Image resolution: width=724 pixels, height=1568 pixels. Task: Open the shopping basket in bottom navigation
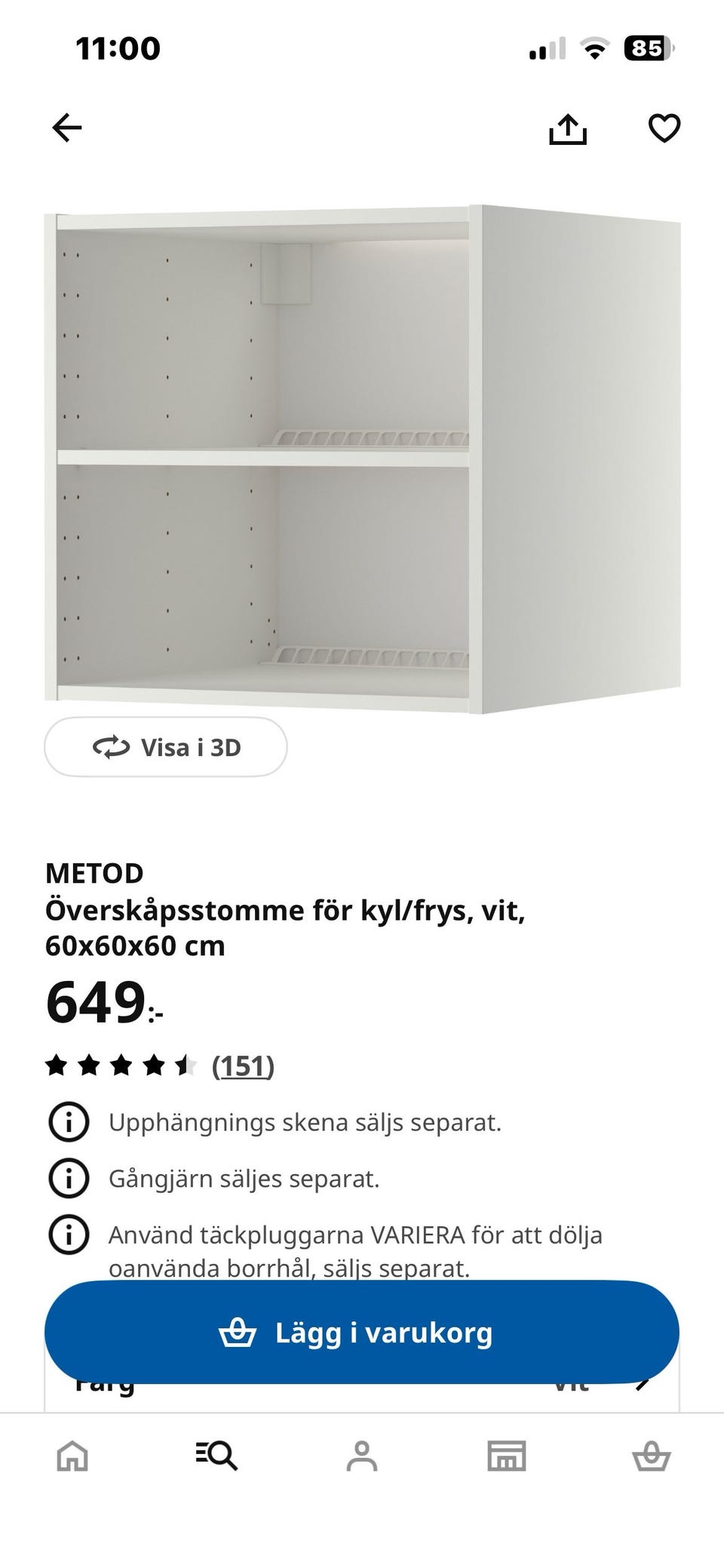tap(652, 1456)
